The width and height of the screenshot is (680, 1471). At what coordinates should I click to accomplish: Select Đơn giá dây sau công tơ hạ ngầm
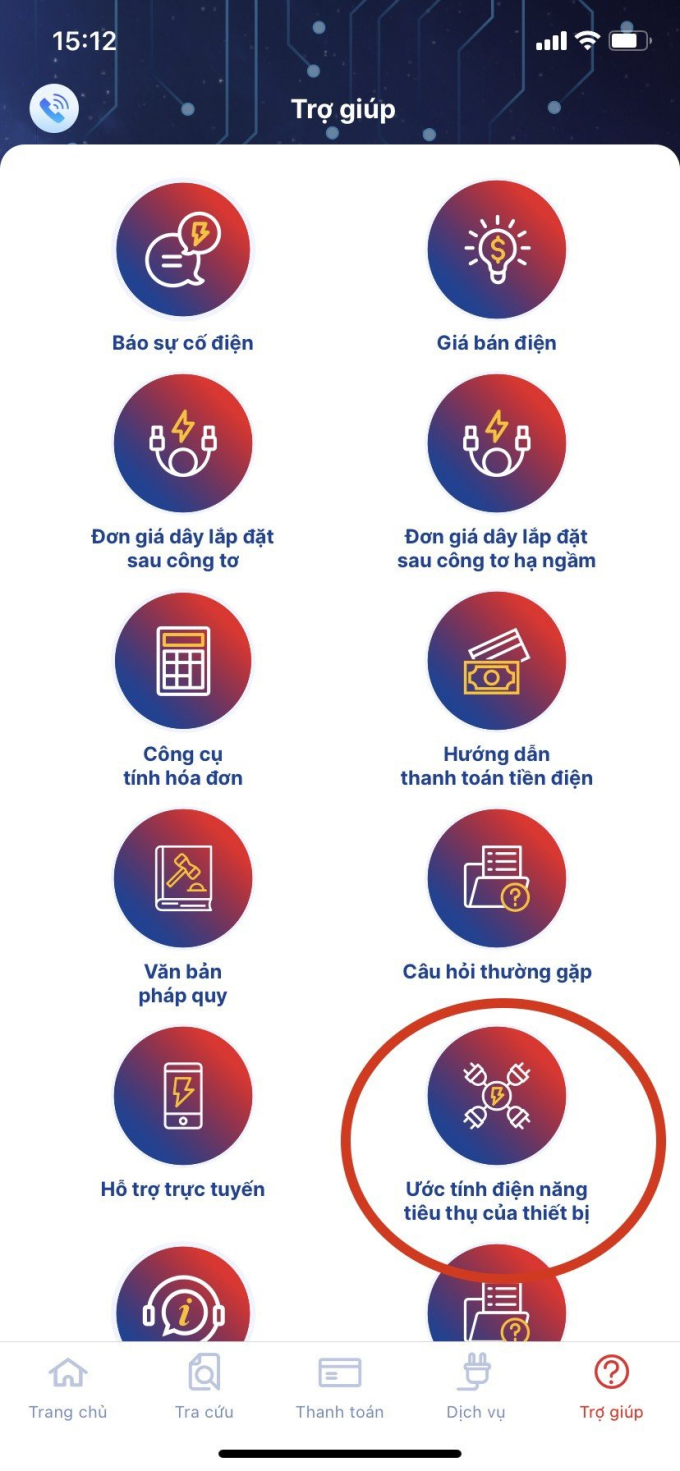click(x=496, y=444)
